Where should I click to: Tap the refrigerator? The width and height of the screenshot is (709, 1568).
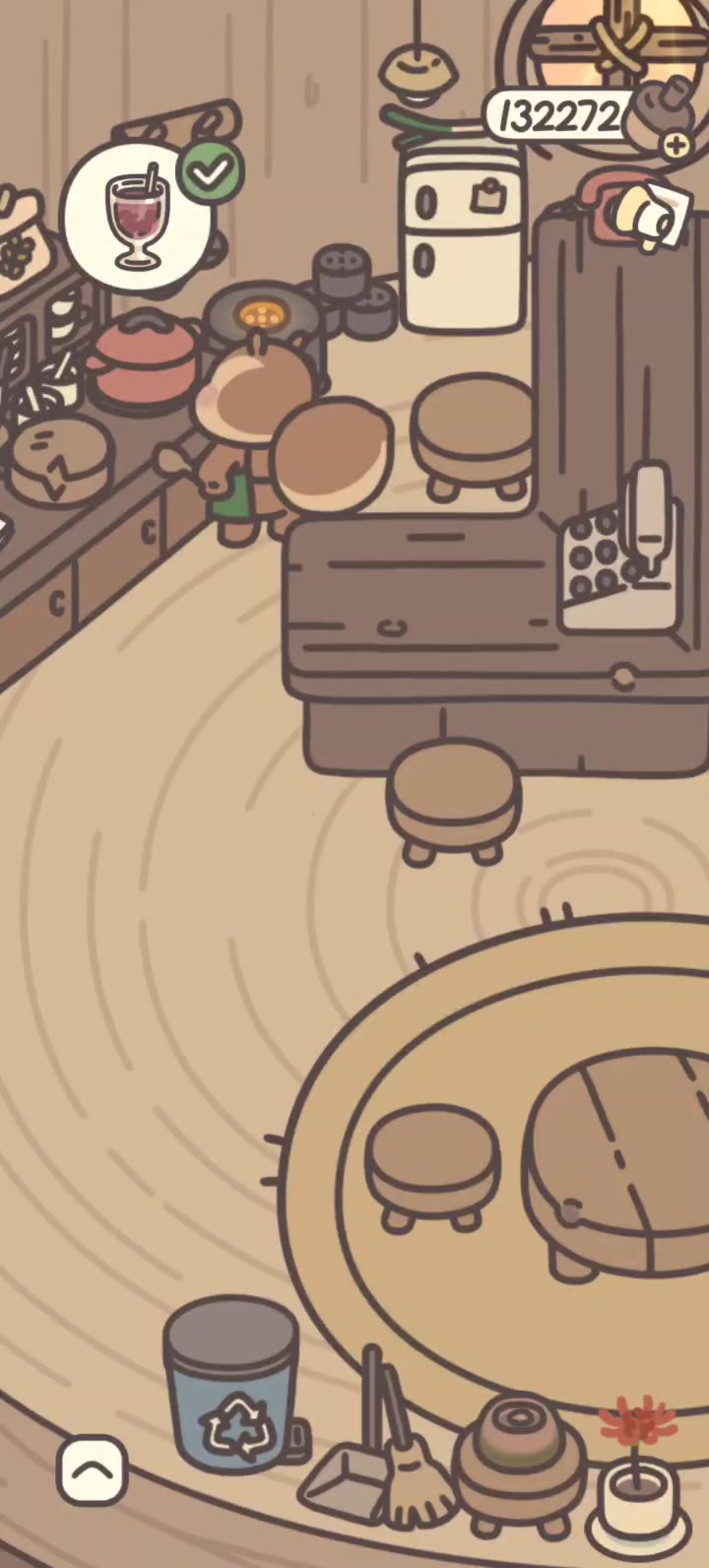click(462, 239)
